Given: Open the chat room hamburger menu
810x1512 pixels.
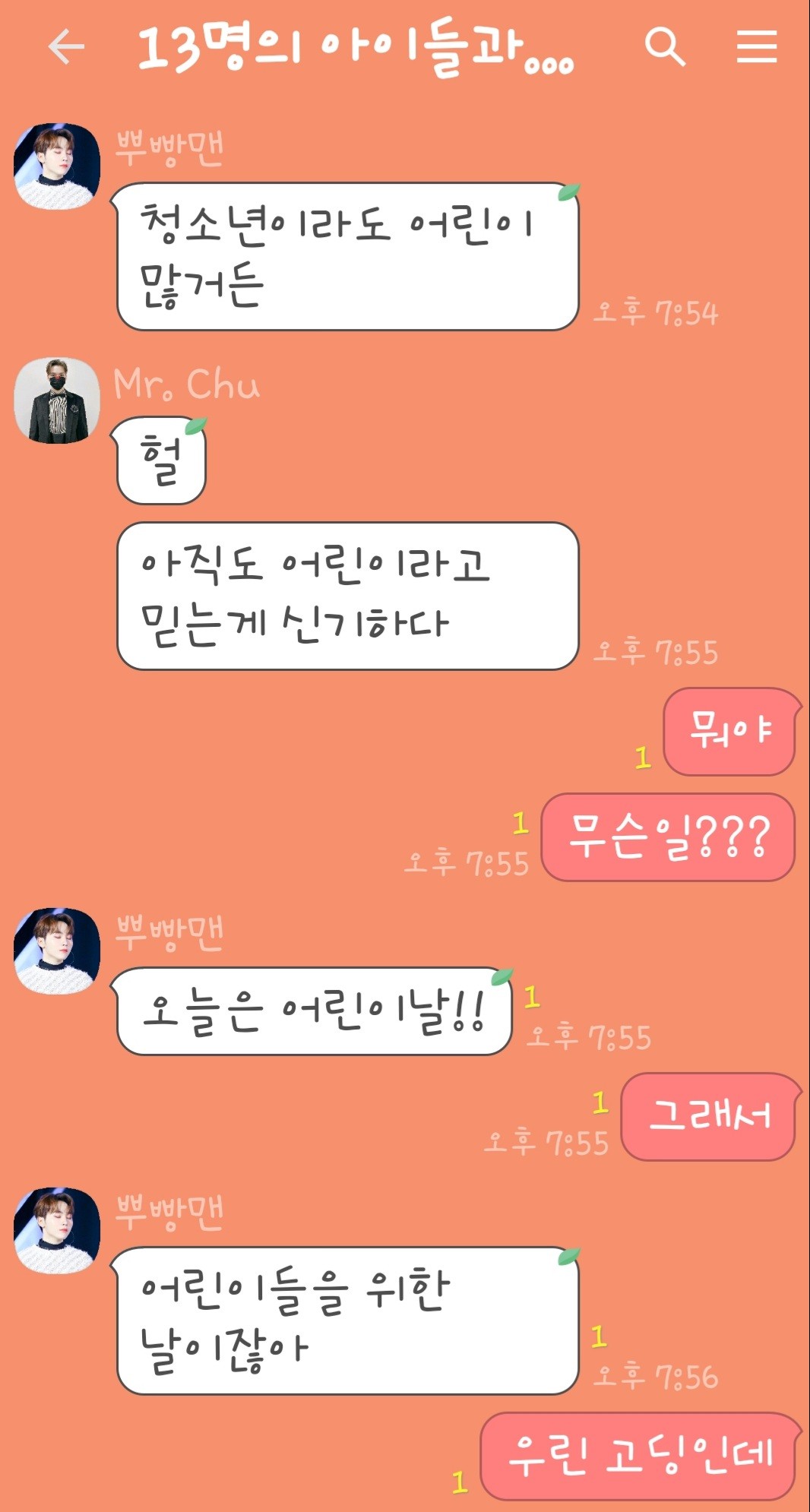Looking at the screenshot, I should pos(756,47).
